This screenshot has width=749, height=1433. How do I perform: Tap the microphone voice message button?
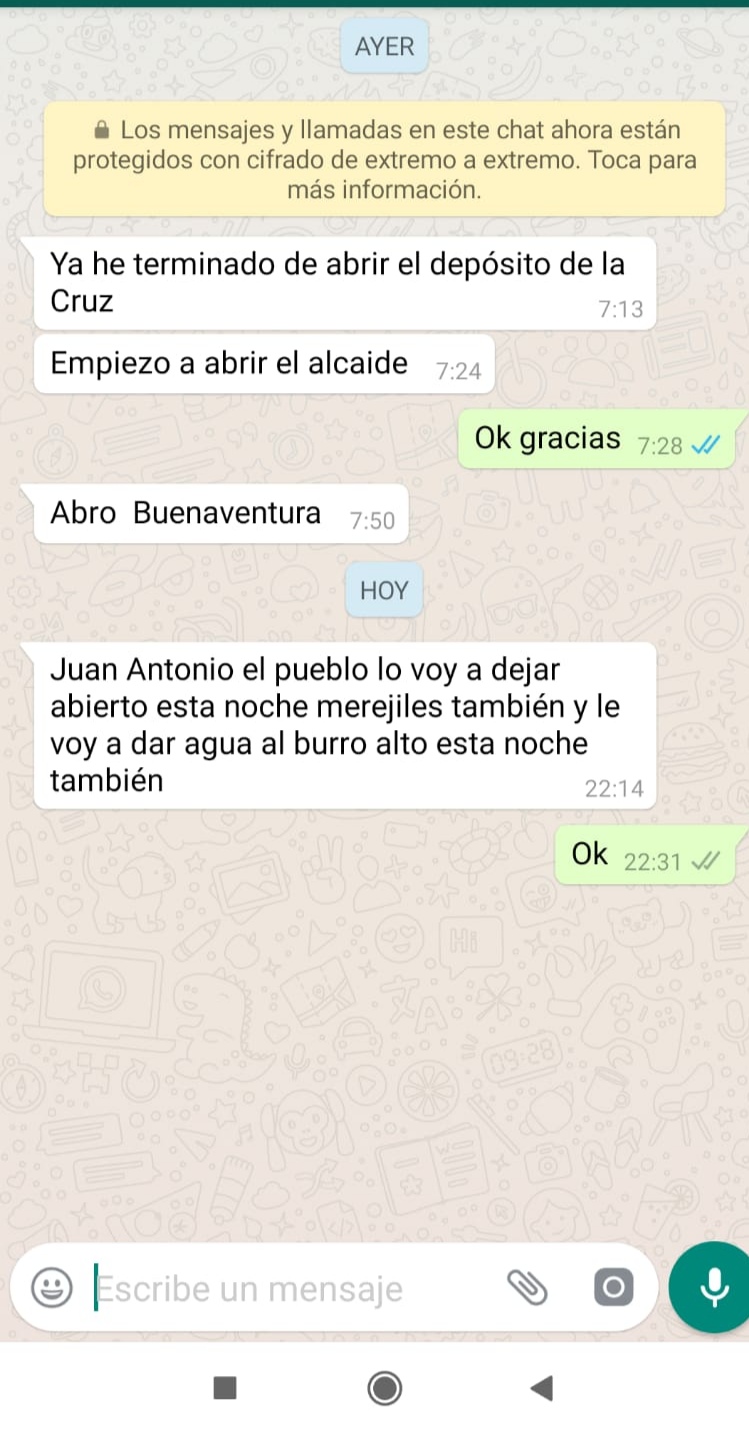pyautogui.click(x=713, y=1287)
